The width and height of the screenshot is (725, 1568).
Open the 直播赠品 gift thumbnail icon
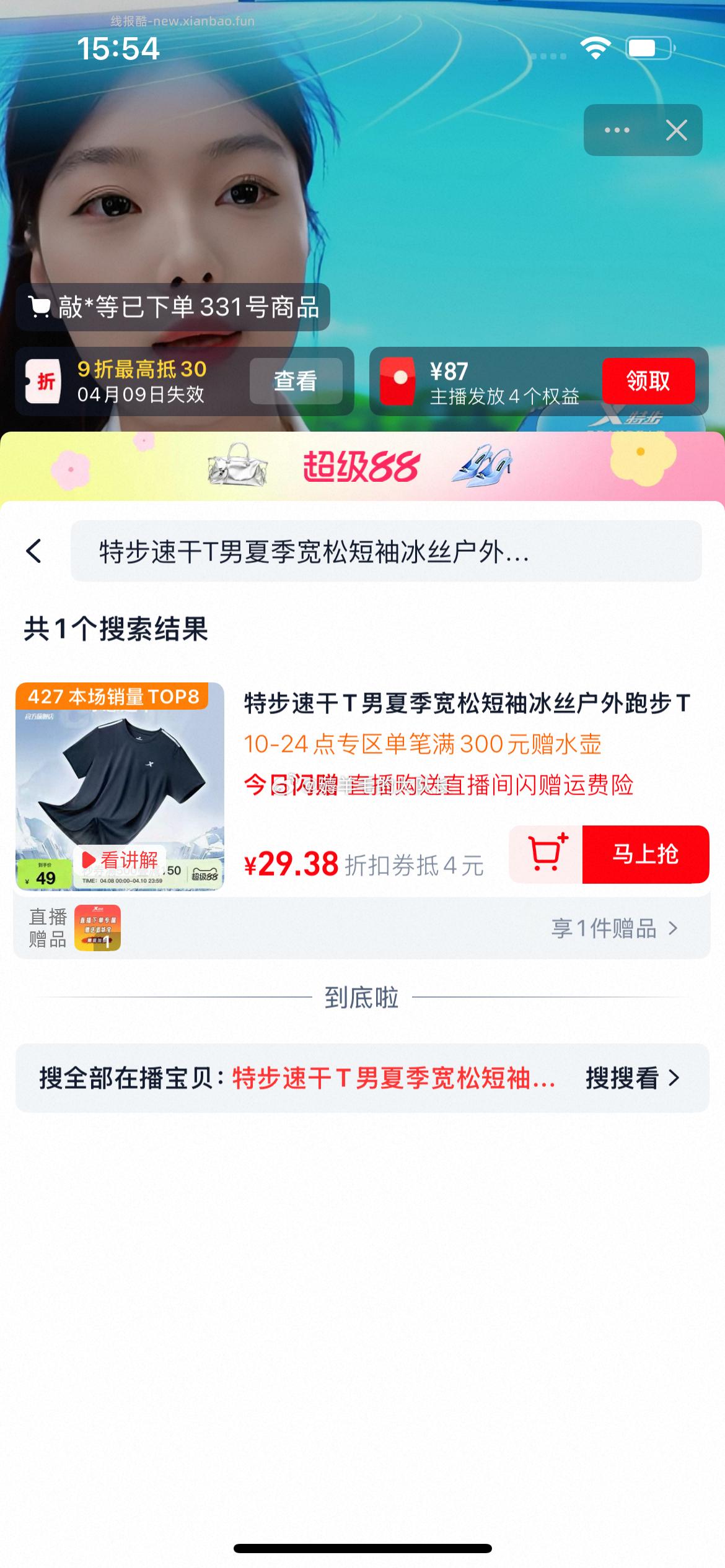[x=99, y=928]
